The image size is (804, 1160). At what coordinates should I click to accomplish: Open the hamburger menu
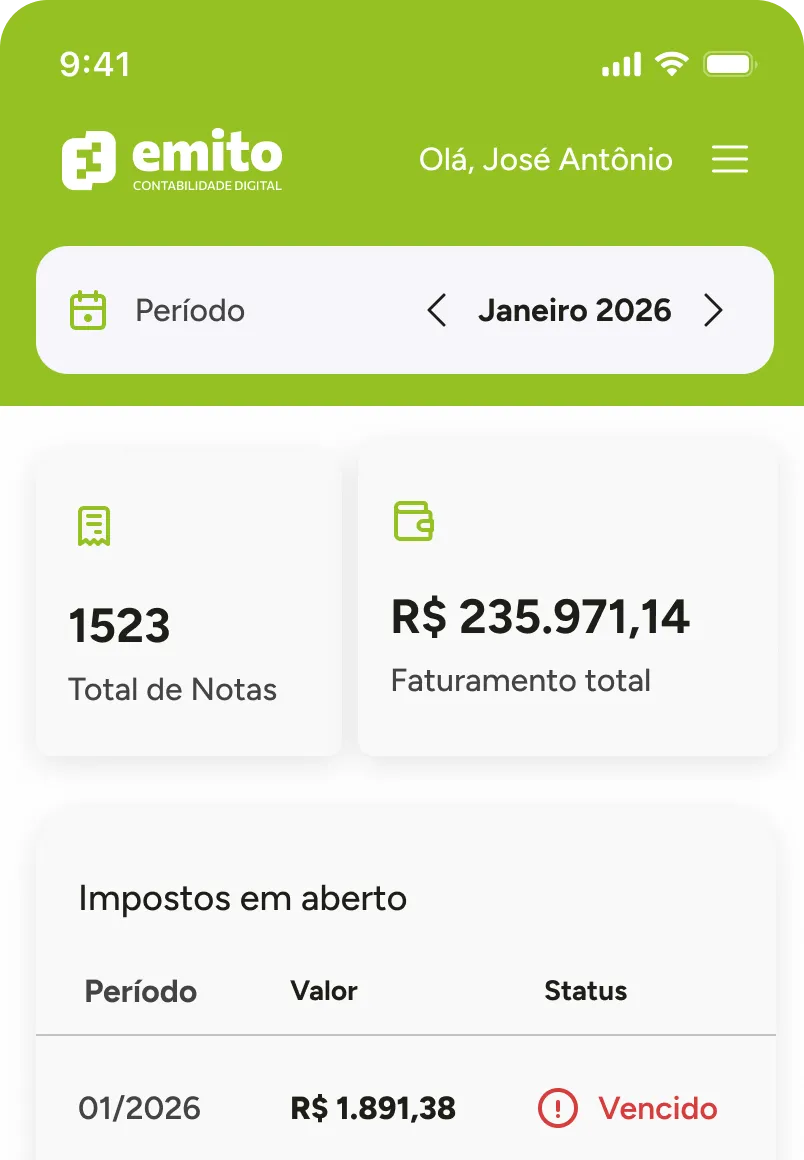point(729,160)
